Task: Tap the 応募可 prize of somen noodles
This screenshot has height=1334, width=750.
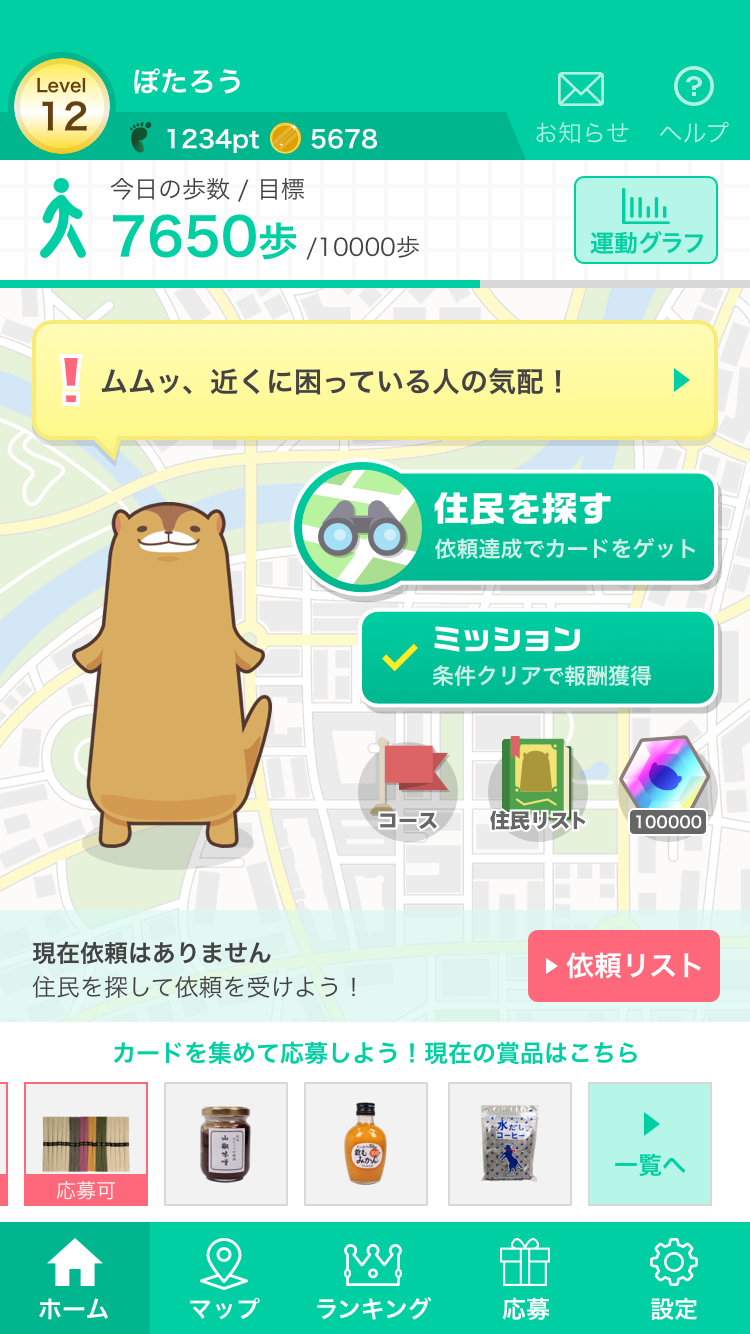Action: [x=85, y=1143]
